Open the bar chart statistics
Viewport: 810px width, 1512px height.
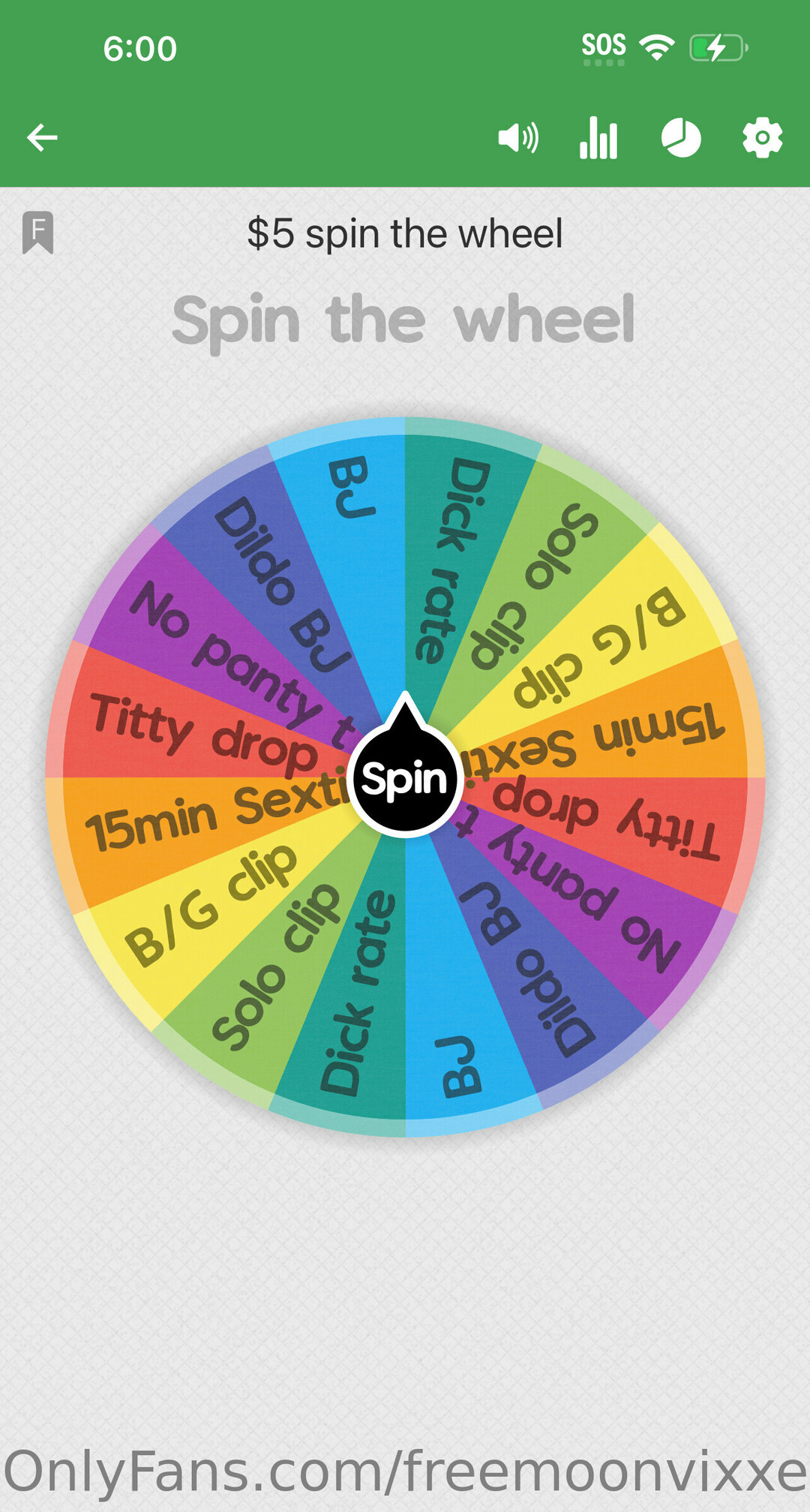click(598, 138)
